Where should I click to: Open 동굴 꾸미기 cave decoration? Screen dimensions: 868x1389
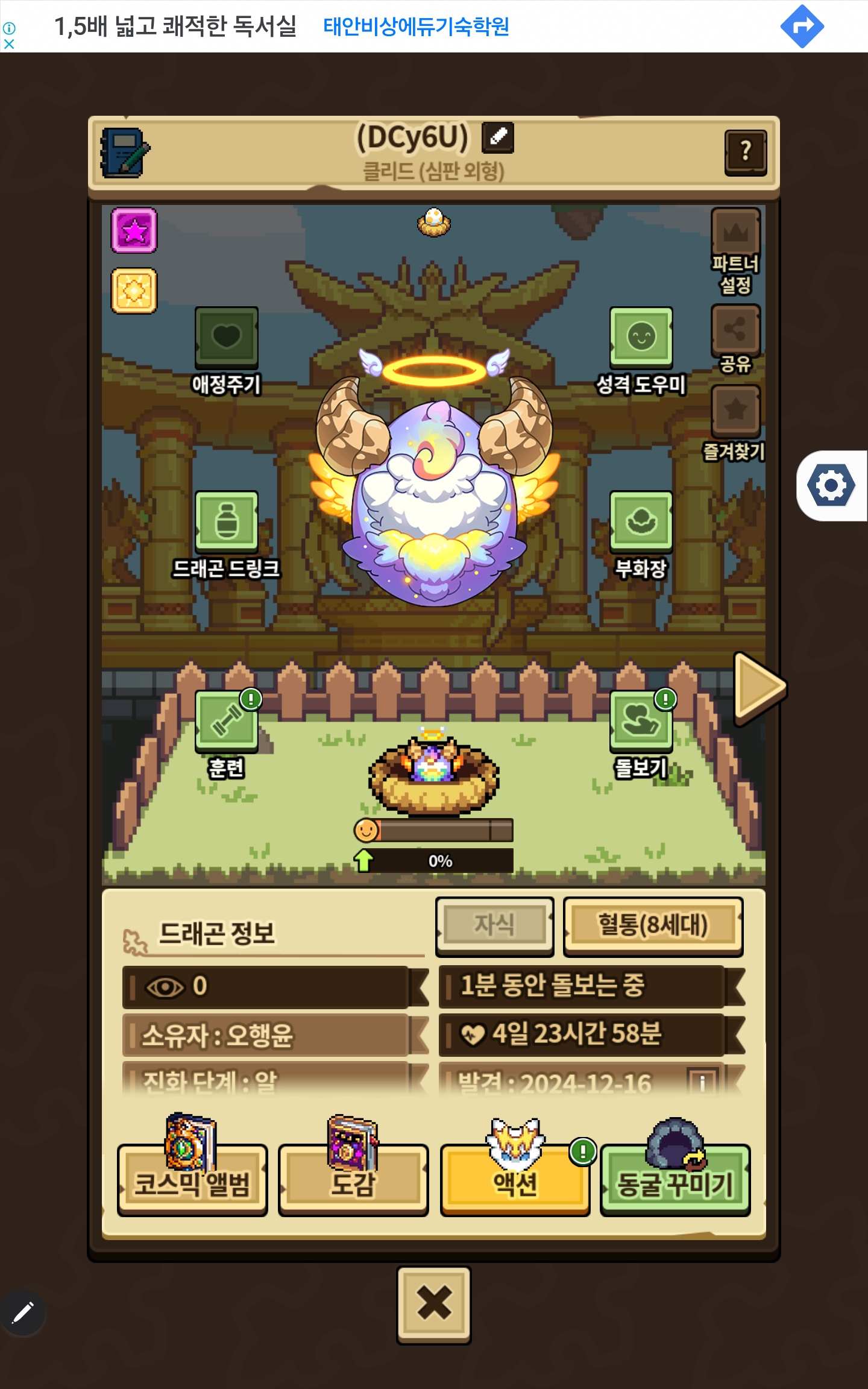pyautogui.click(x=675, y=1180)
